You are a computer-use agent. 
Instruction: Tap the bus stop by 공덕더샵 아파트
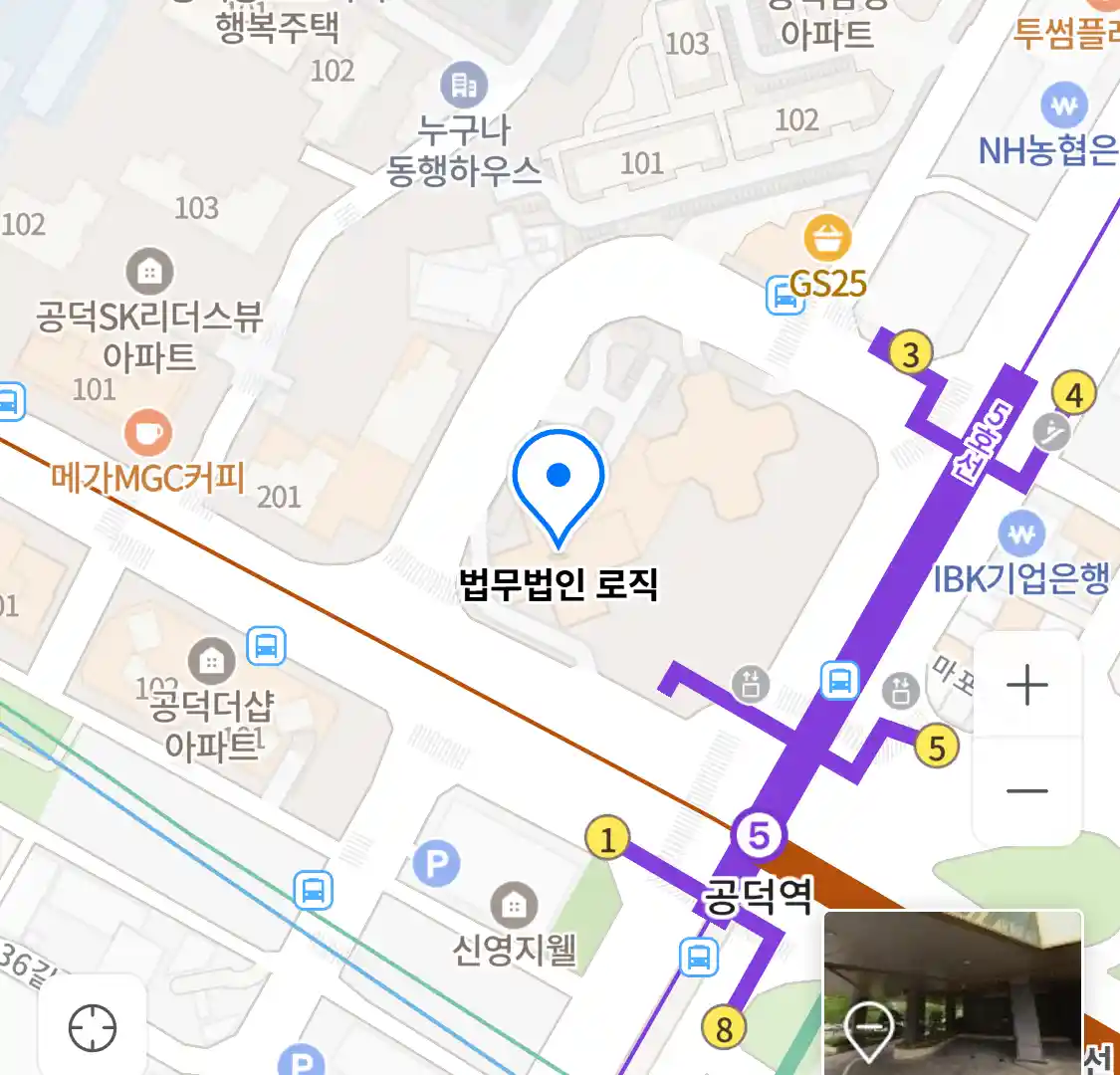266,646
